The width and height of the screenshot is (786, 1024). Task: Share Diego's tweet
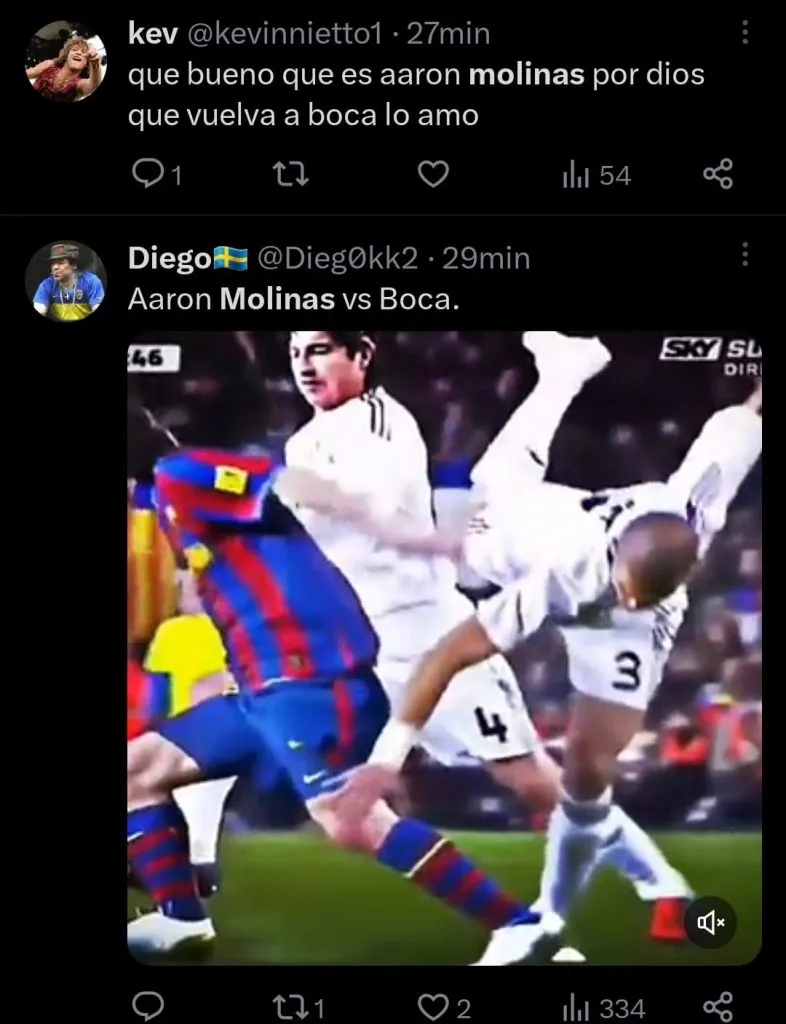pyautogui.click(x=718, y=1005)
